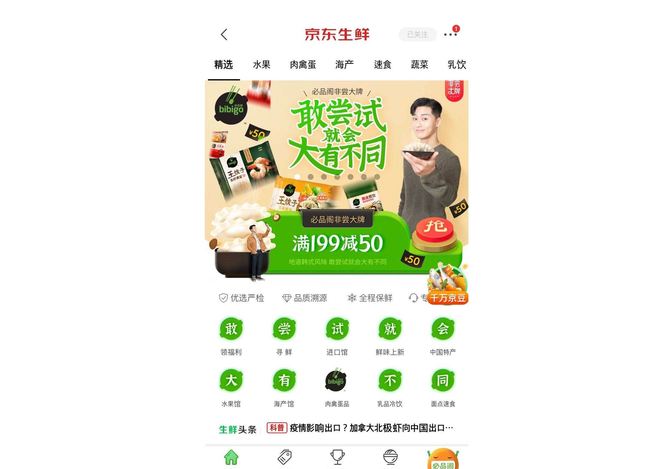Image resolution: width=670 pixels, height=469 pixels.
Task: Open the 乳品冷饮 shortcut
Action: pos(390,387)
